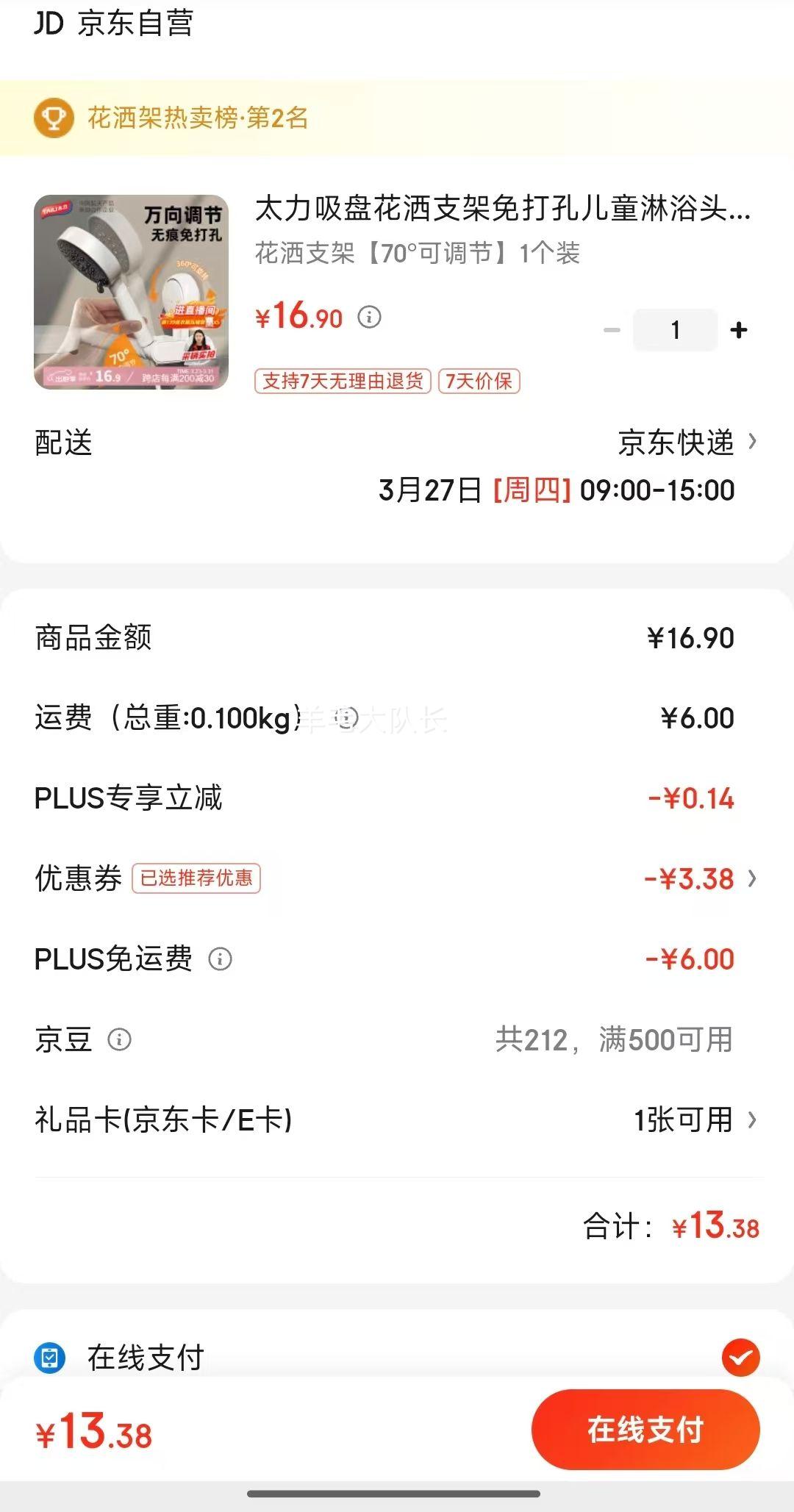
Task: Show info about 京豆
Action: point(119,1039)
